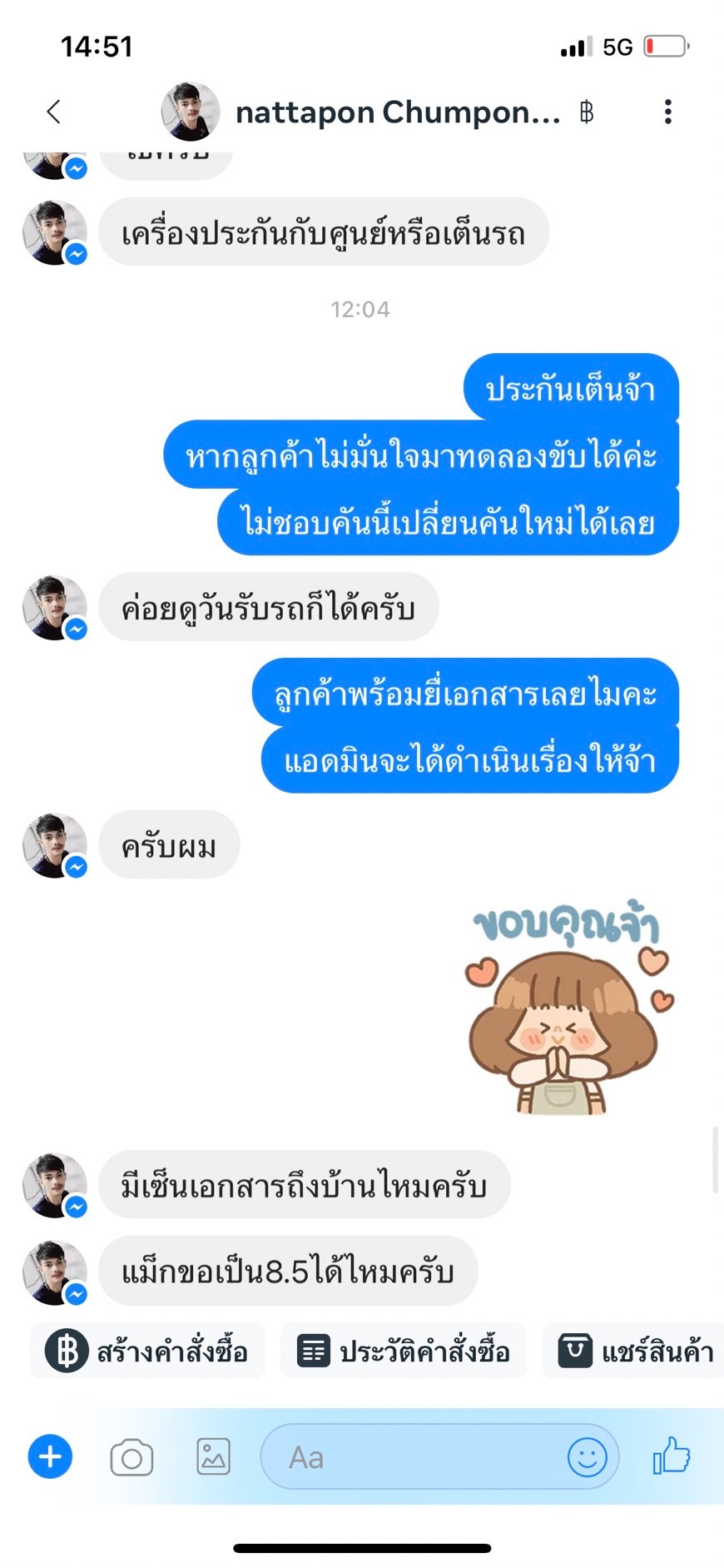Open the plus attachments menu
724x1568 pixels.
click(50, 1457)
